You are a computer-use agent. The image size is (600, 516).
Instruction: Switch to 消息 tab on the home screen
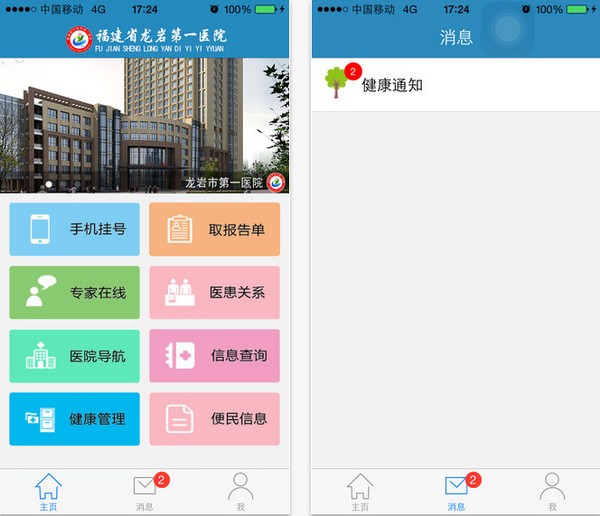(x=145, y=492)
